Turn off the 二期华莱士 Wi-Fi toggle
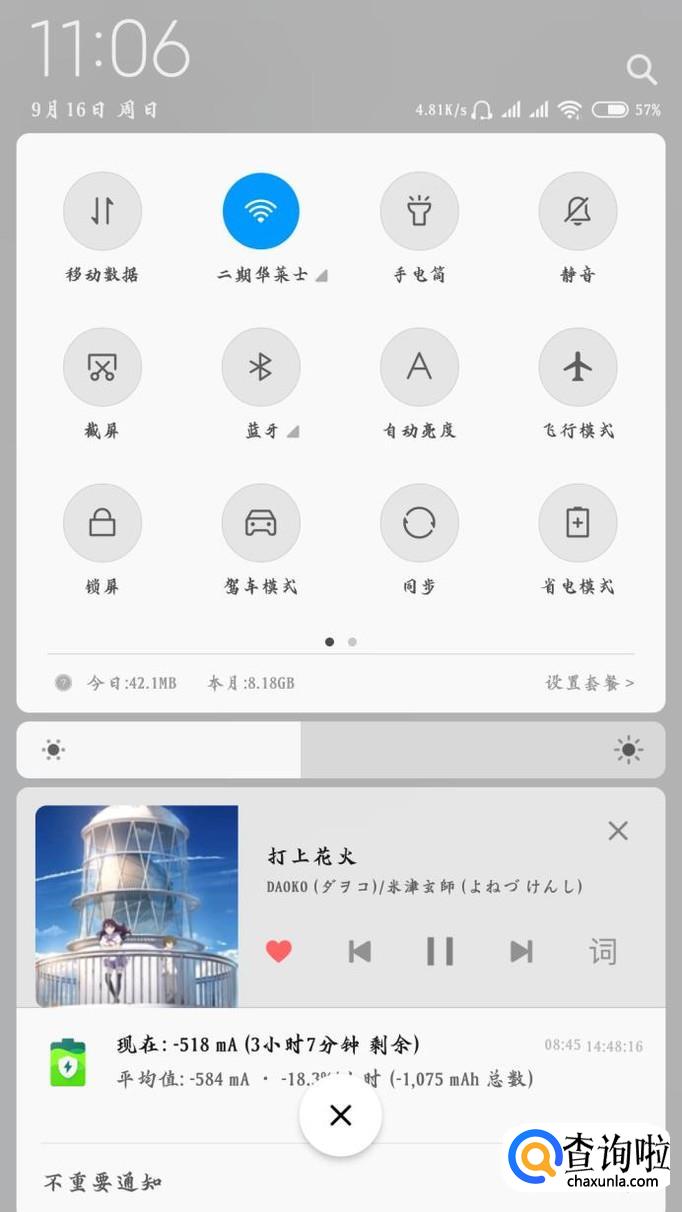682x1212 pixels. coord(261,211)
